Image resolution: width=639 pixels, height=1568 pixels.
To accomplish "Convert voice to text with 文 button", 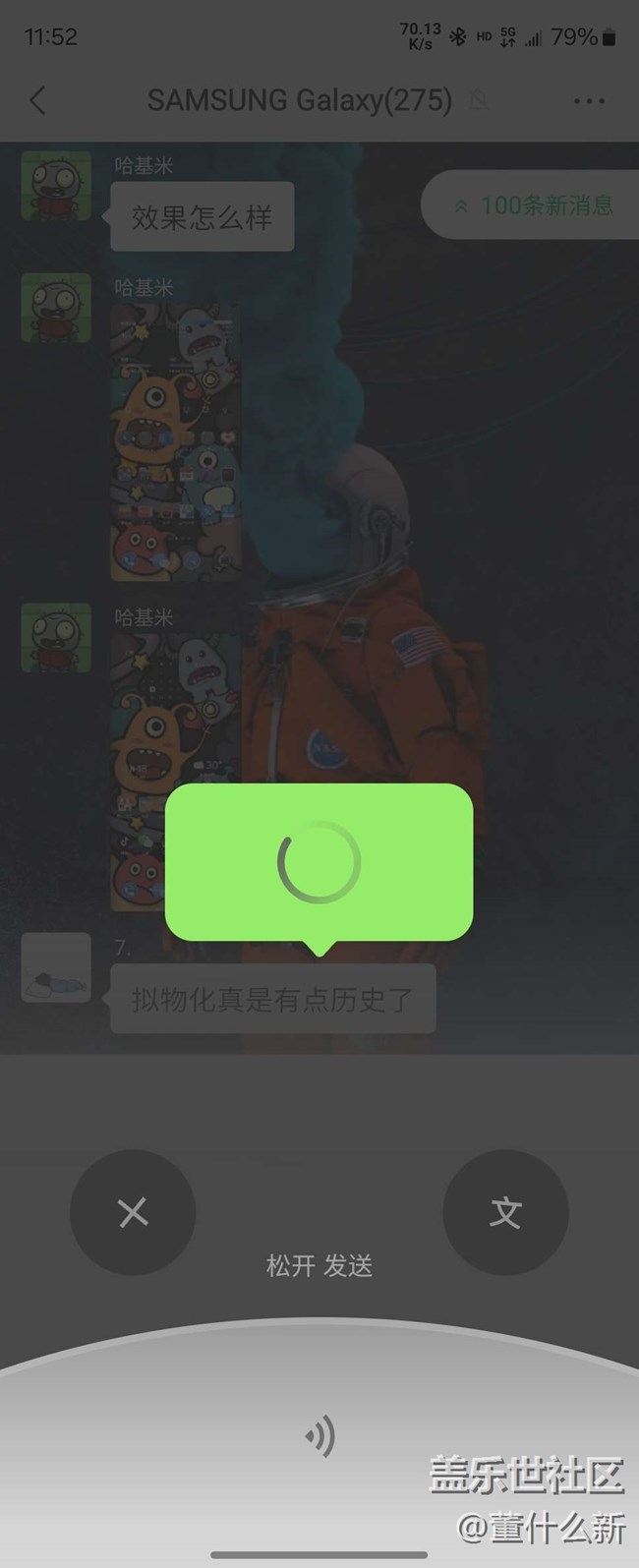I will [505, 1212].
